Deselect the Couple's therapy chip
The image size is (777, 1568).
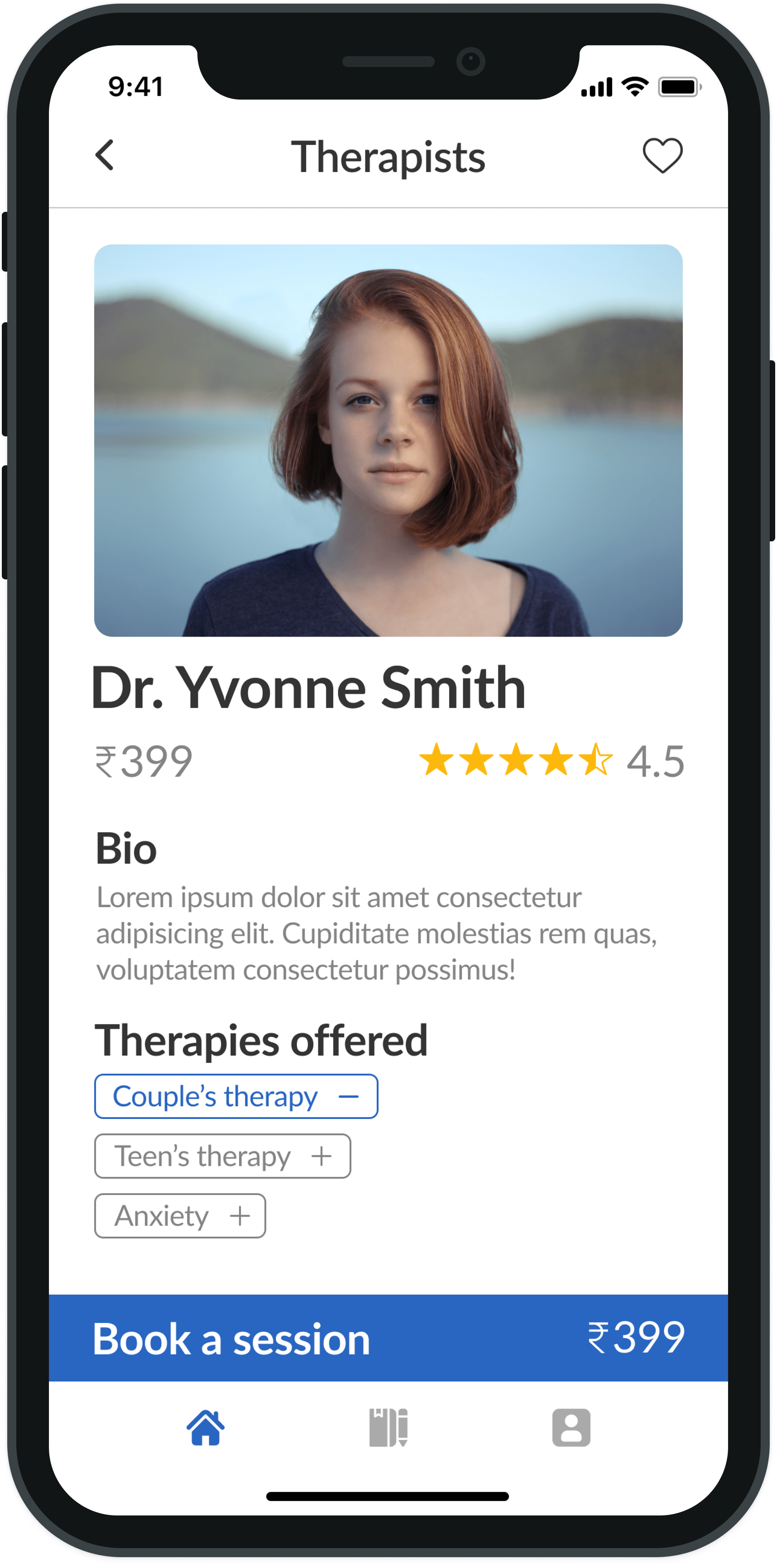tap(235, 1096)
